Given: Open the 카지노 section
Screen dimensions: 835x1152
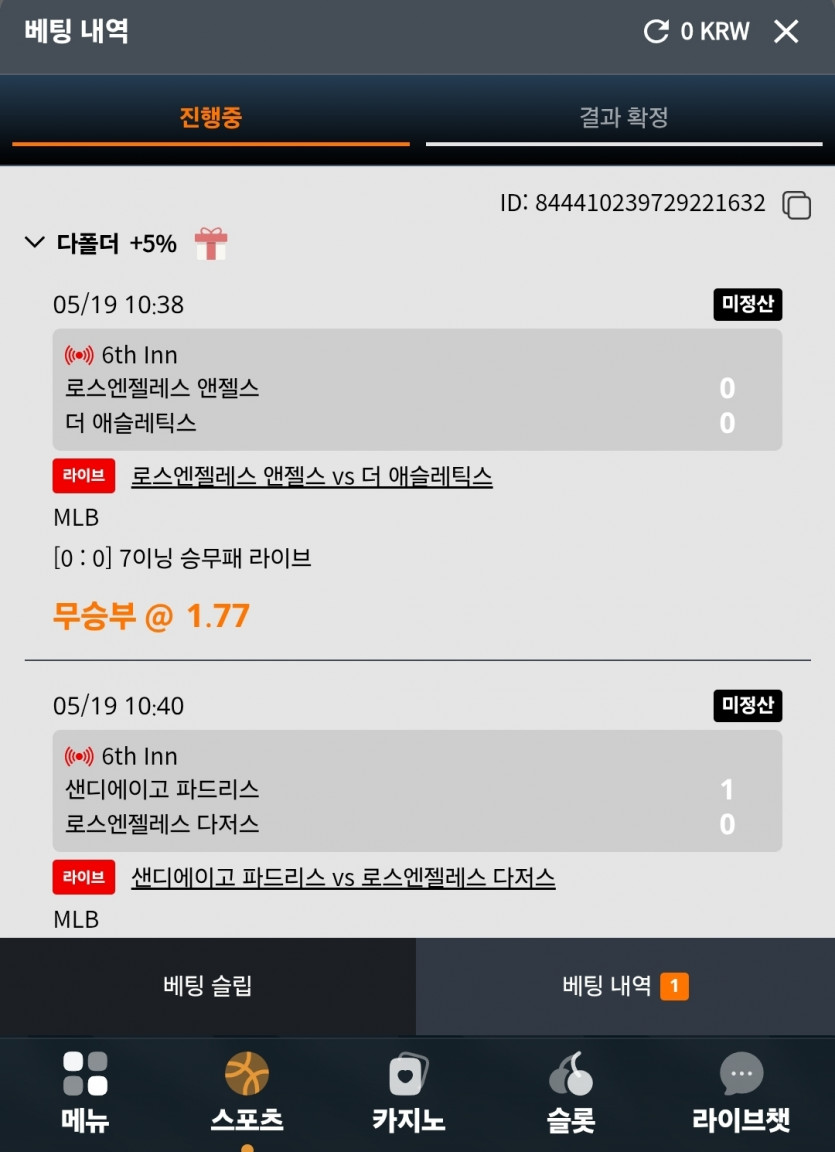Looking at the screenshot, I should [408, 1092].
